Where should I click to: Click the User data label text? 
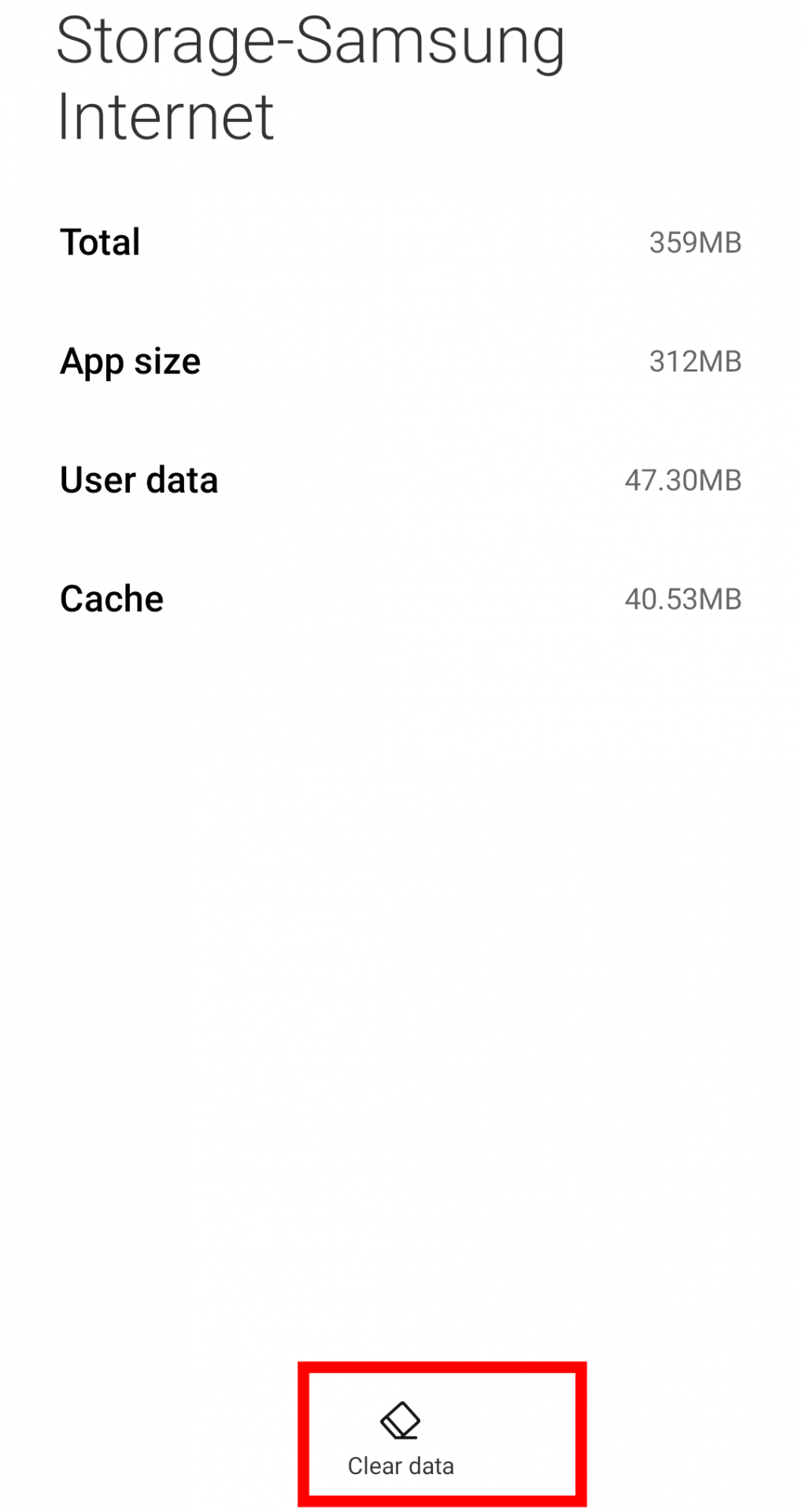coord(139,479)
